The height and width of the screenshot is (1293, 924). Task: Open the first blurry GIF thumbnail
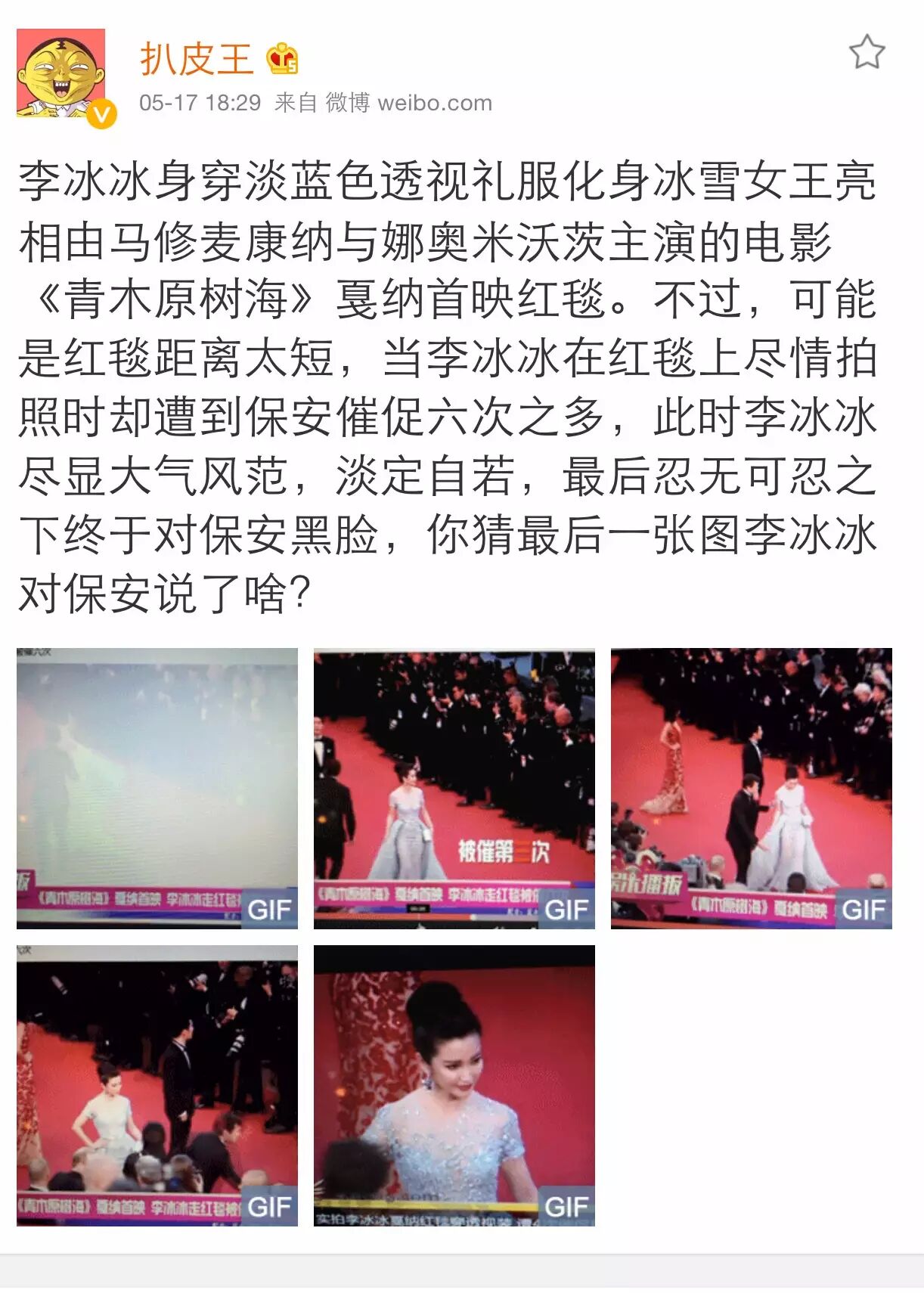click(x=157, y=788)
